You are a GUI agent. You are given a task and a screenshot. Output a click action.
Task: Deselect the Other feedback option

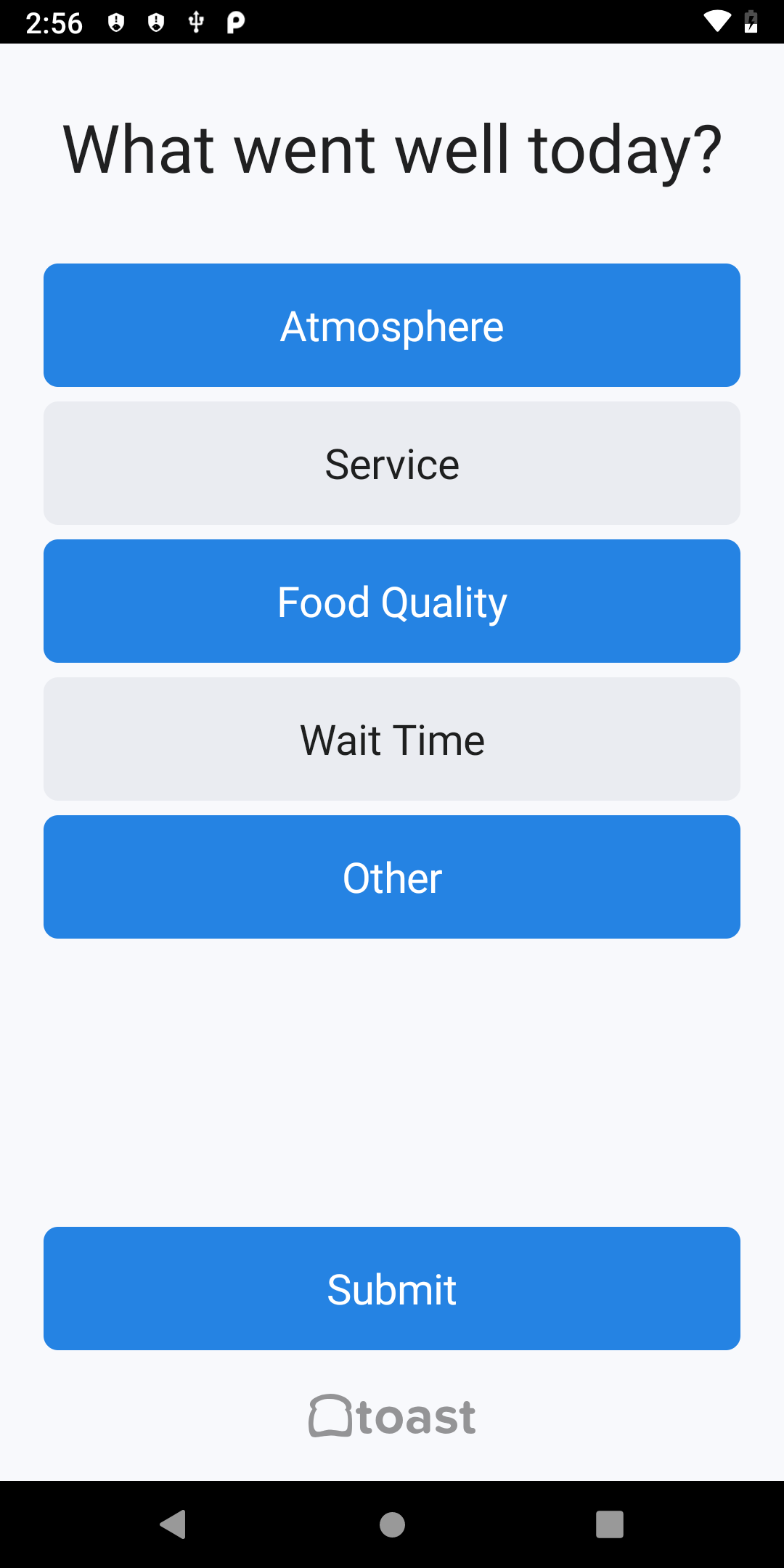tap(392, 876)
